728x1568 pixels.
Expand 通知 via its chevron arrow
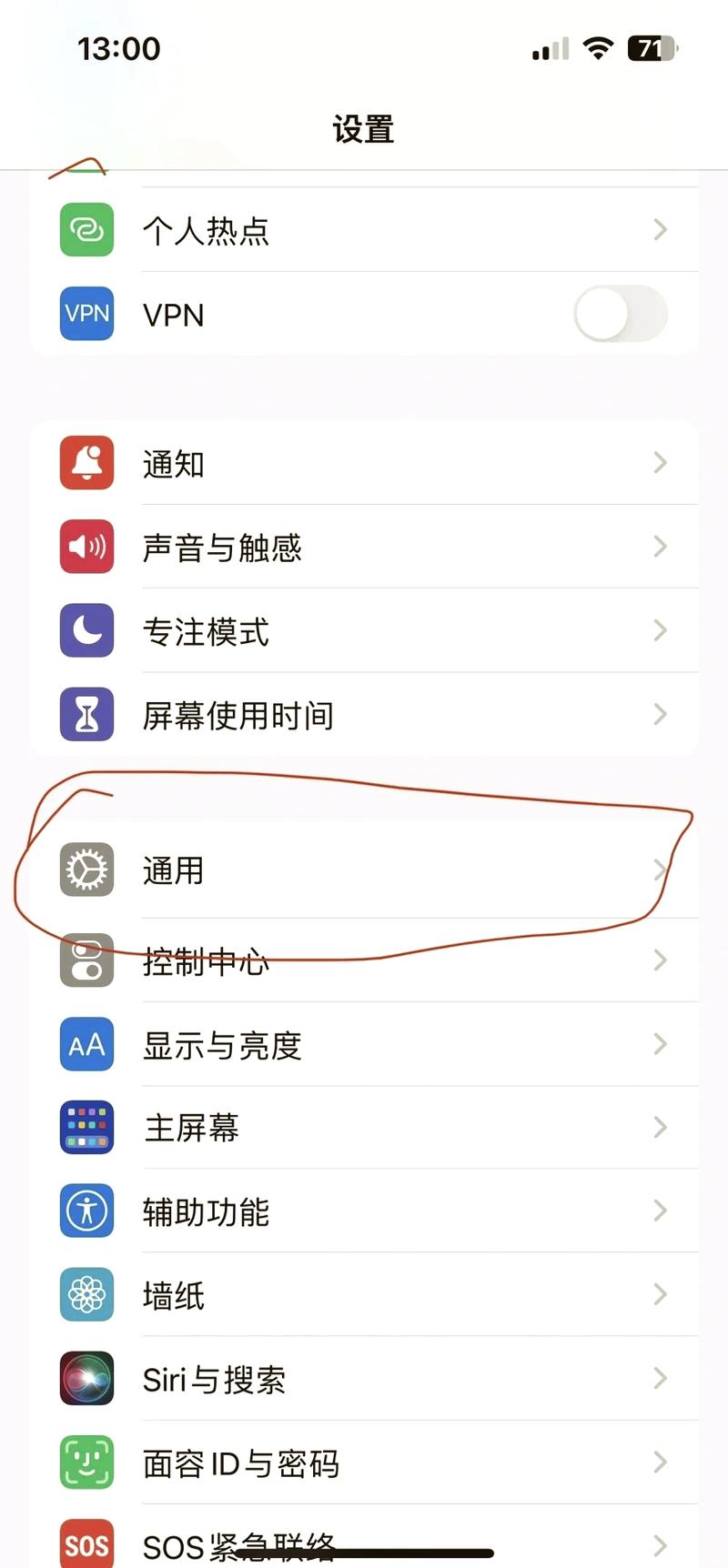coord(660,463)
